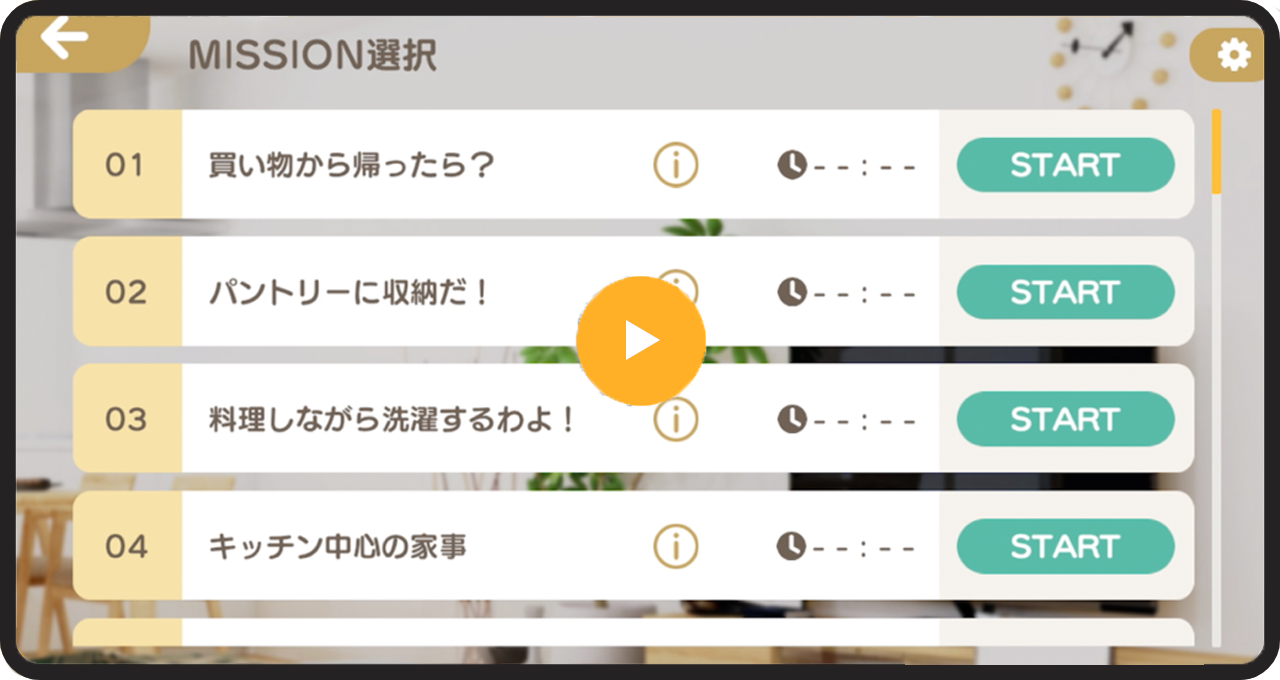Start mission 01 買い物から帰ったら？
The height and width of the screenshot is (680, 1280).
(1065, 165)
